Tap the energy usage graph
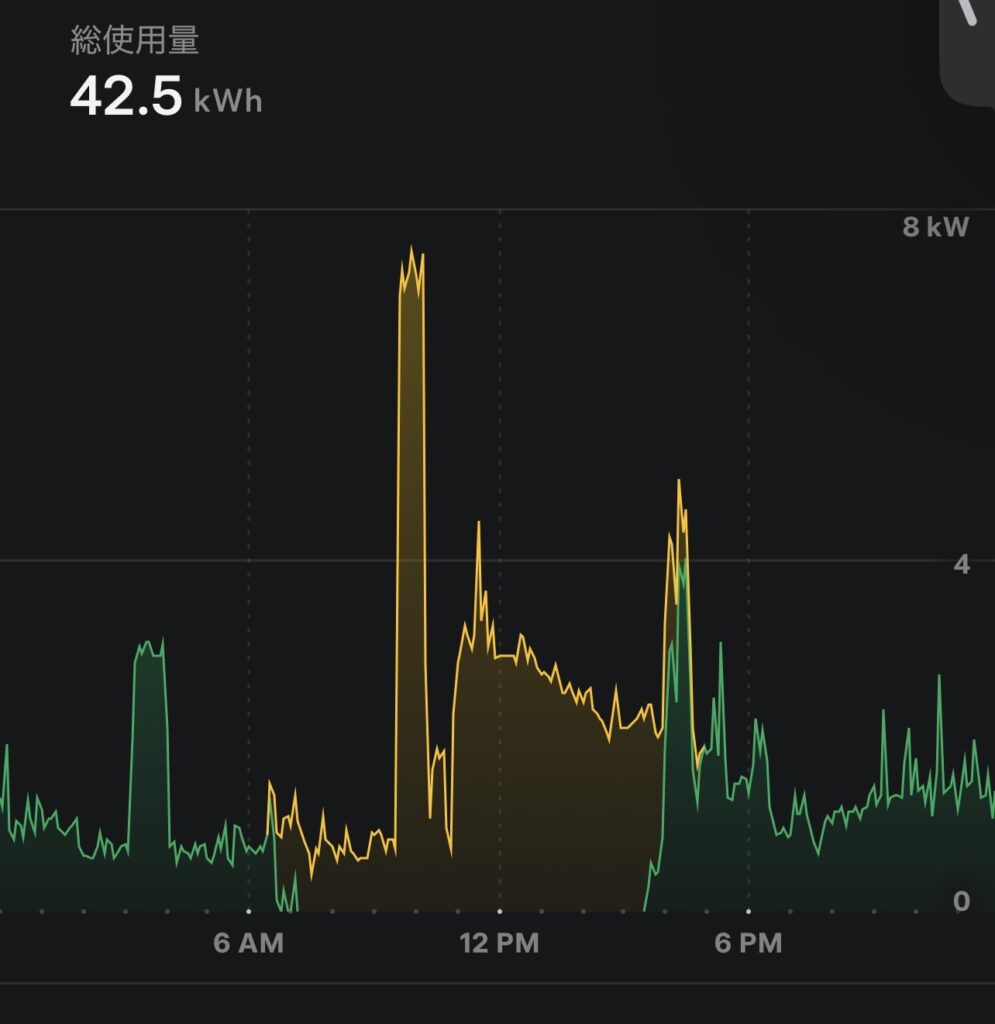The width and height of the screenshot is (995, 1024). pyautogui.click(x=497, y=600)
